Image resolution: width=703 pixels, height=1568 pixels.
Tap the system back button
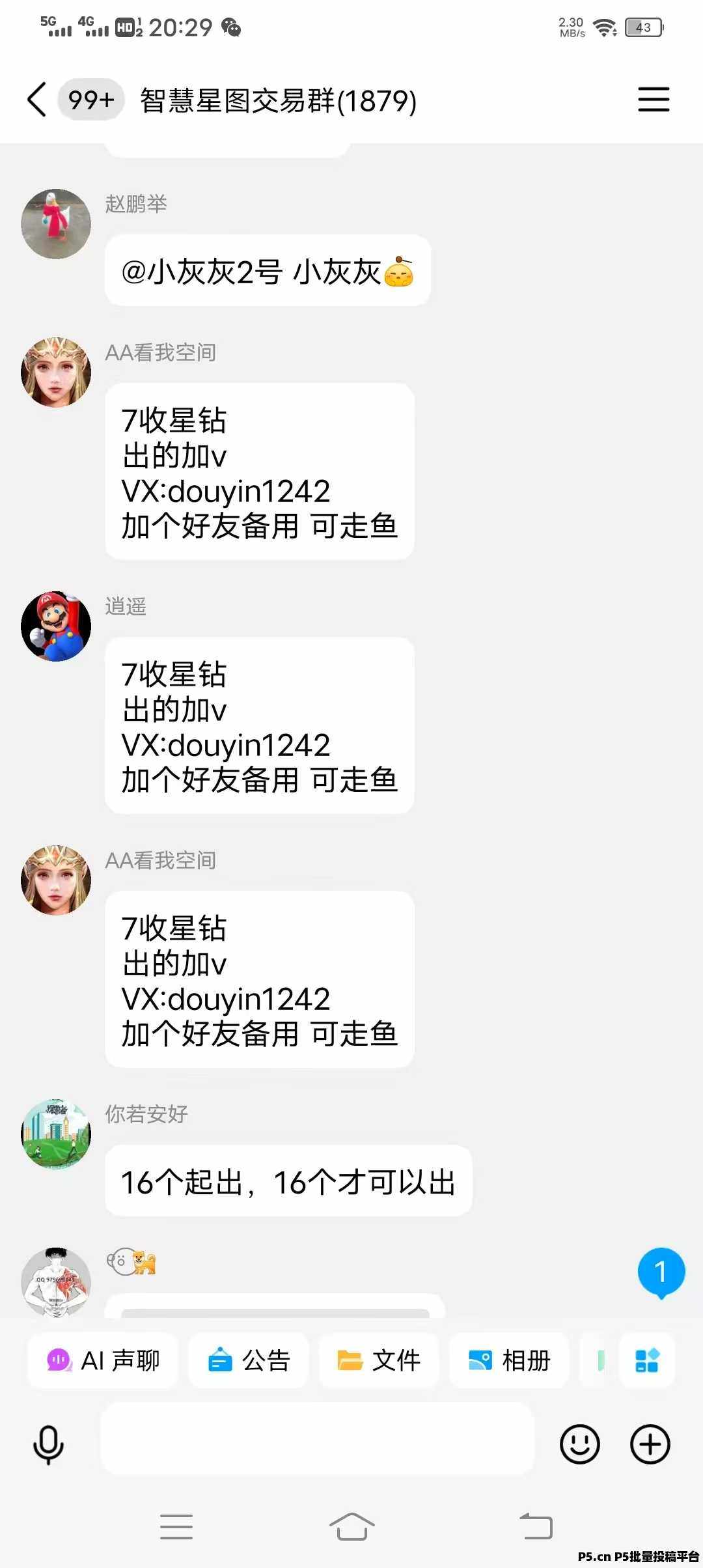click(x=536, y=1526)
